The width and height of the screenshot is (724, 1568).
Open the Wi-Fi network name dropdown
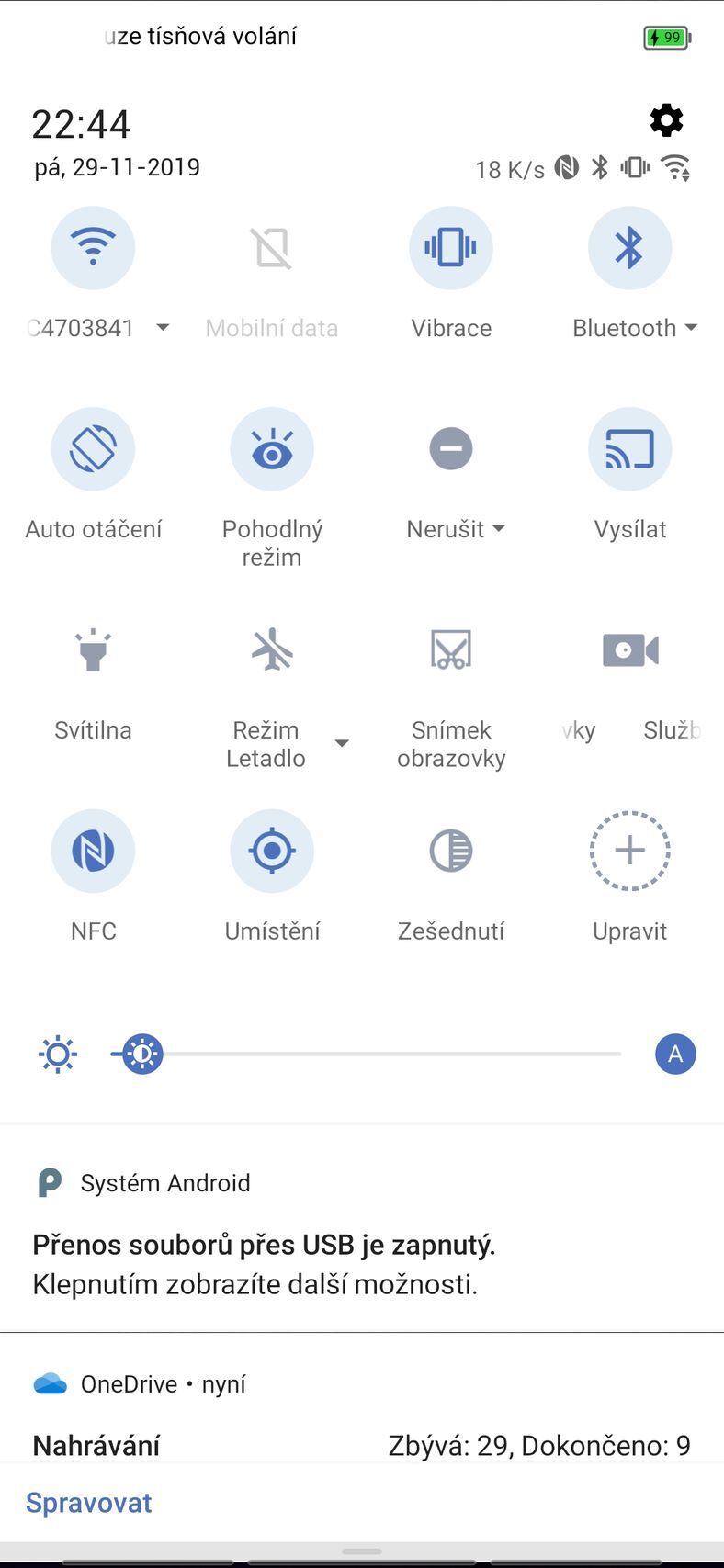(x=163, y=328)
